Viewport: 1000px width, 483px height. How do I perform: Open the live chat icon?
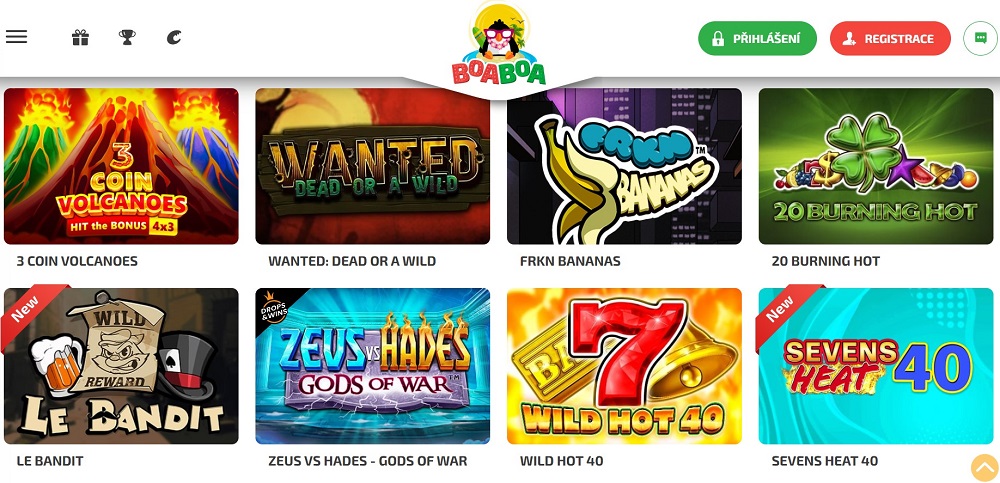point(980,38)
